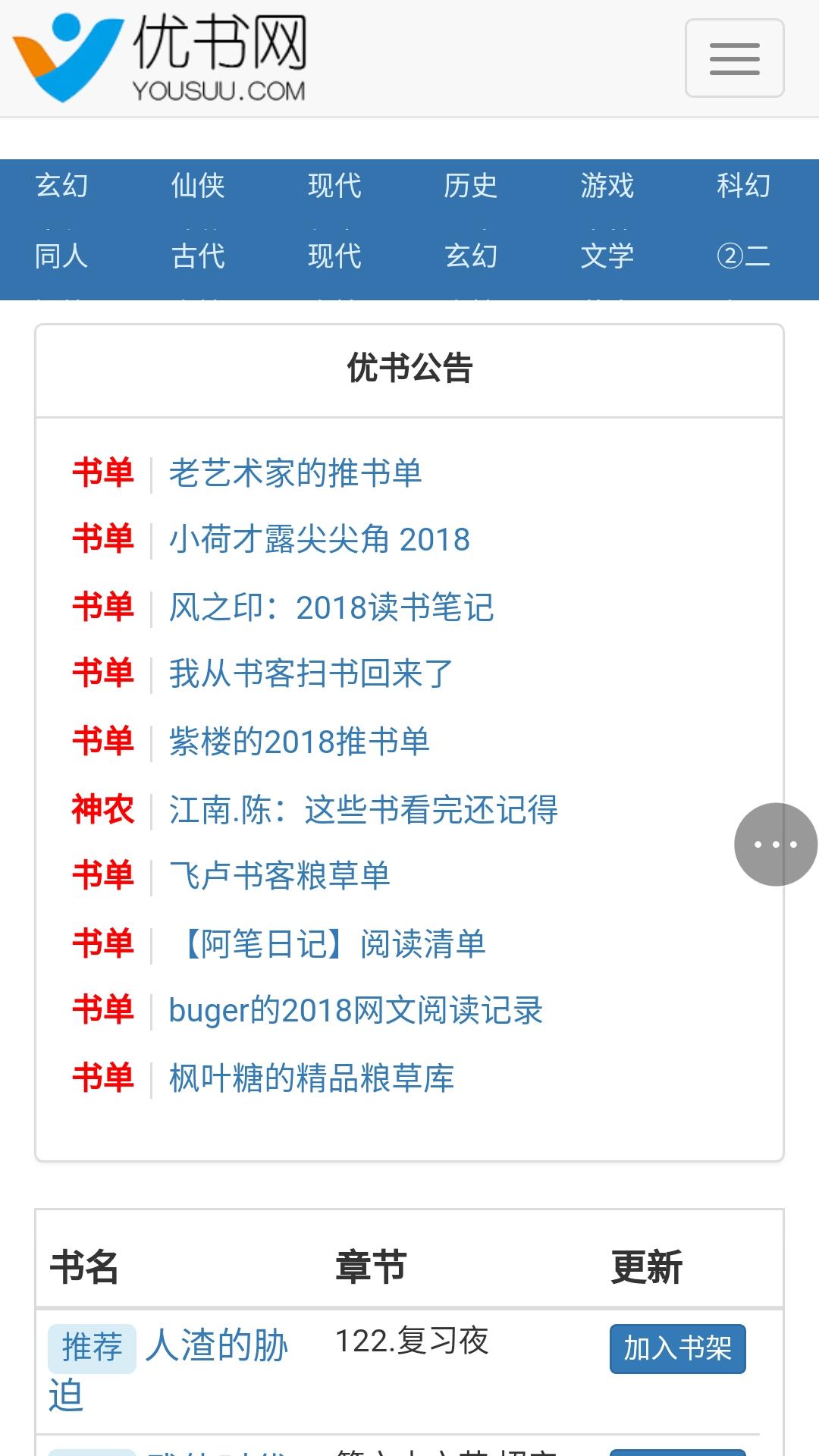Screen dimensions: 819x1456
Task: Go to the 仙侠 category
Action: (x=198, y=185)
